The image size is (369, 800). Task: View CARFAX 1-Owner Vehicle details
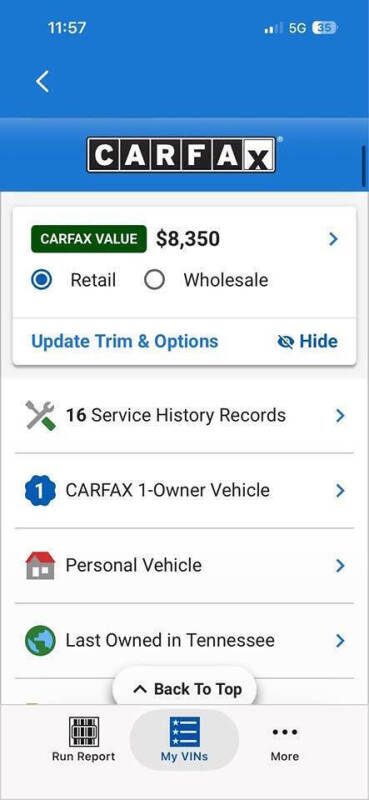tap(184, 491)
